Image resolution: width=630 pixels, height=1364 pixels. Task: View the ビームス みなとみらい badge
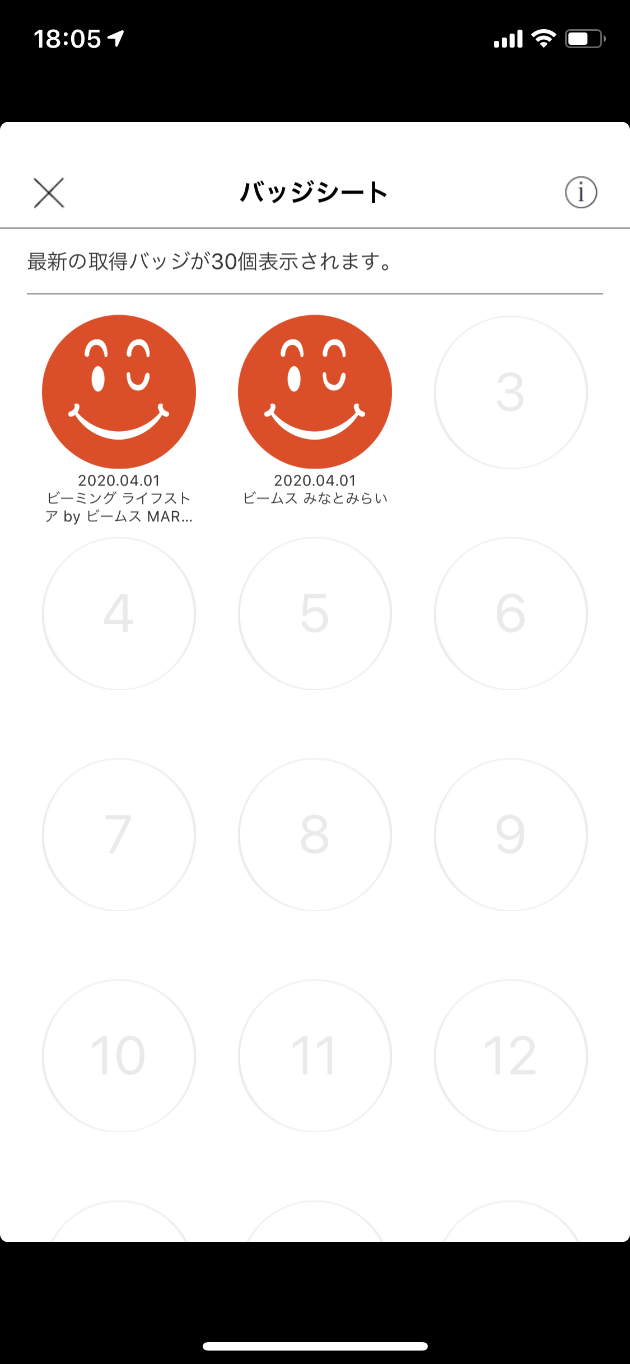click(x=315, y=393)
